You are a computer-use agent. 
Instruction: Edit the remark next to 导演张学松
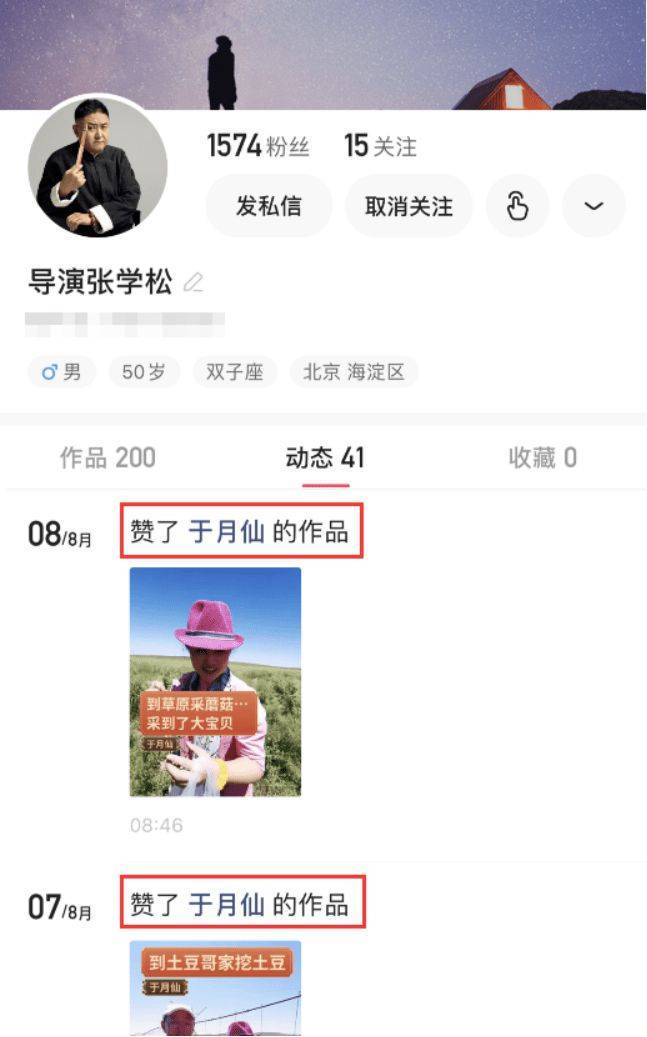tap(193, 283)
